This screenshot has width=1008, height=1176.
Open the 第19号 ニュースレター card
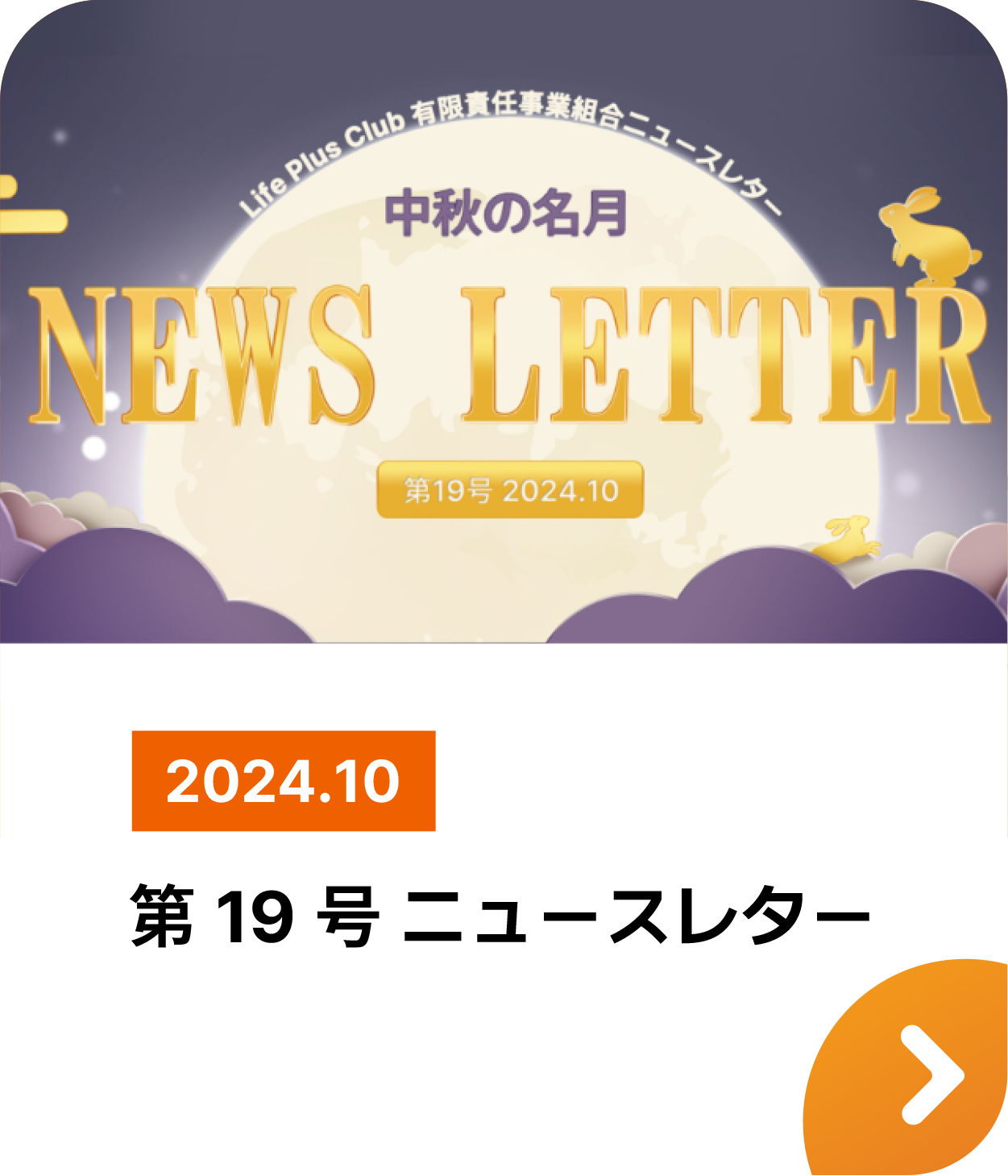(500, 916)
